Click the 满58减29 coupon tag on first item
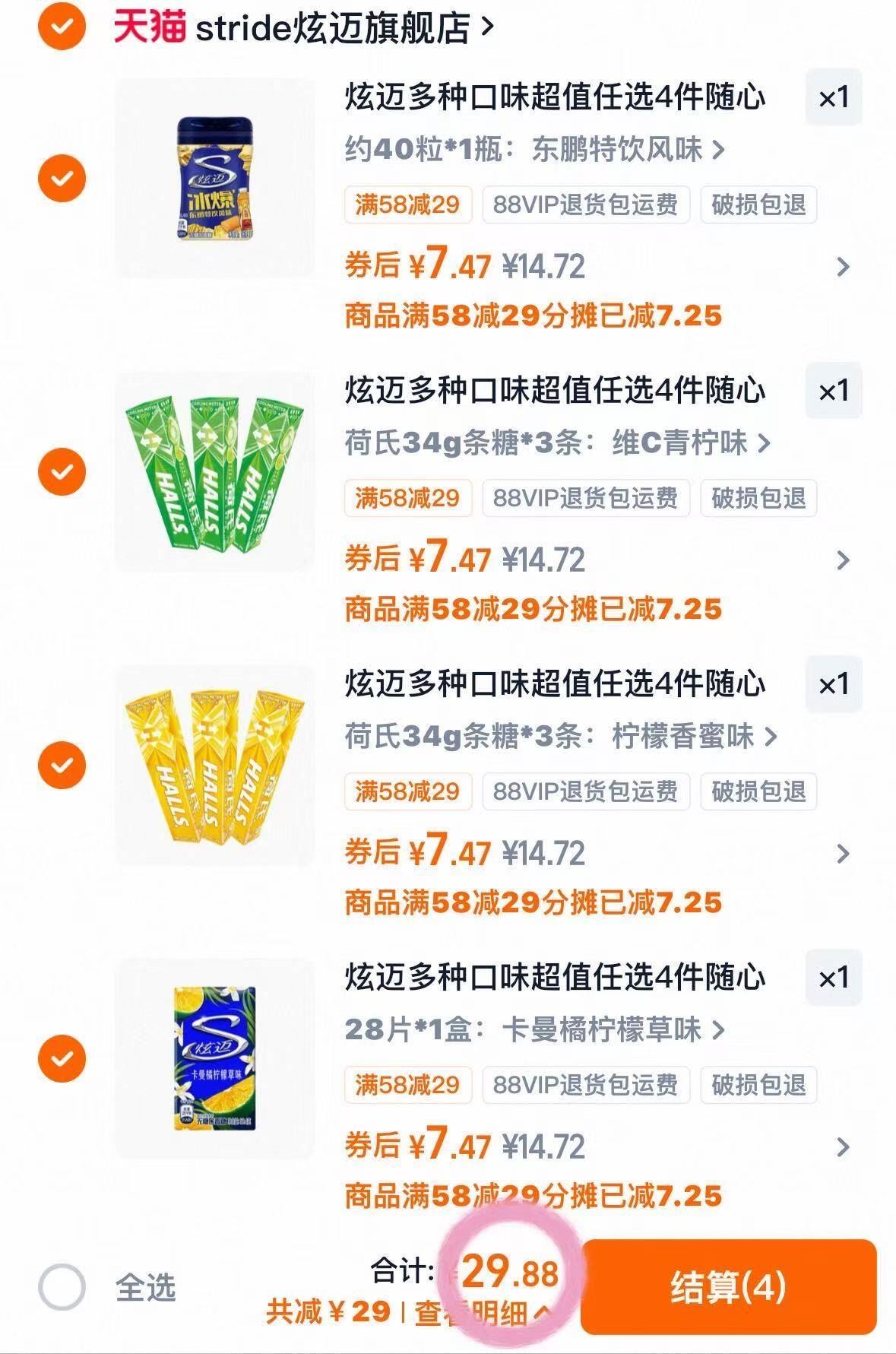Image resolution: width=896 pixels, height=1354 pixels. click(407, 205)
